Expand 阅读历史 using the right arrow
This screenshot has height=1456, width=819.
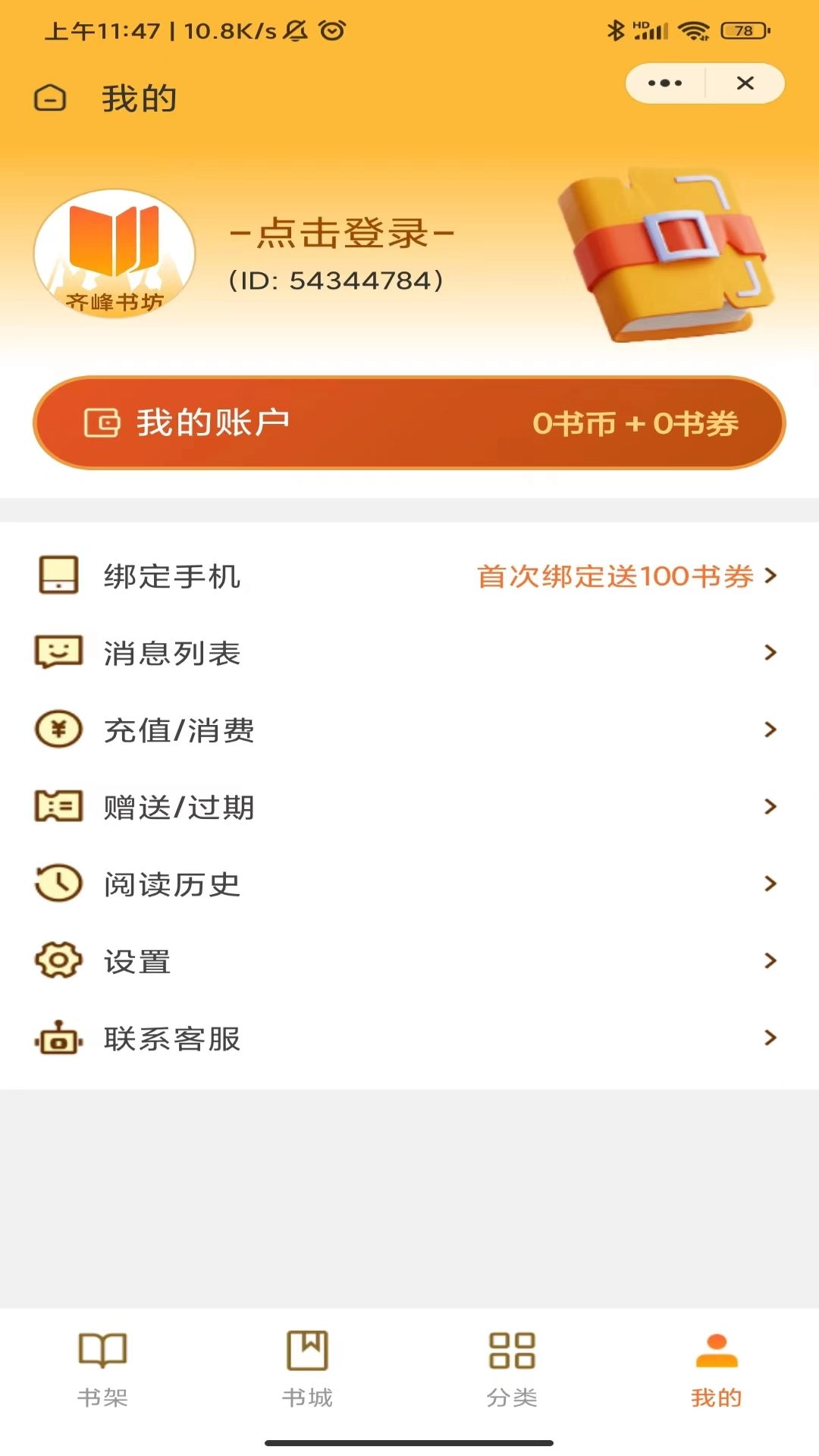pyautogui.click(x=771, y=883)
